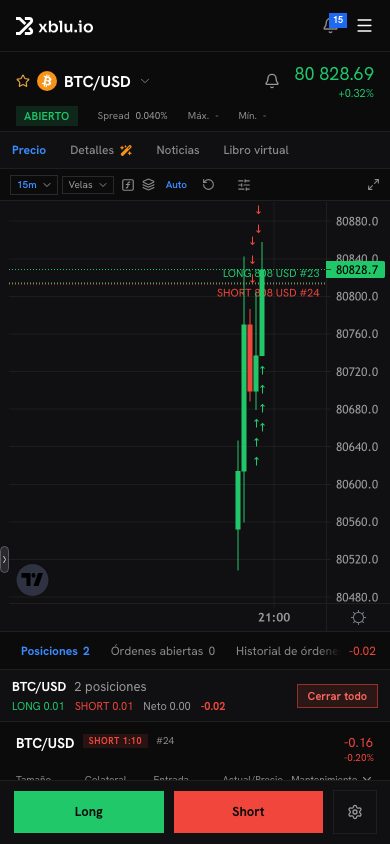Add BTC/USD to favorites star

pyautogui.click(x=23, y=82)
